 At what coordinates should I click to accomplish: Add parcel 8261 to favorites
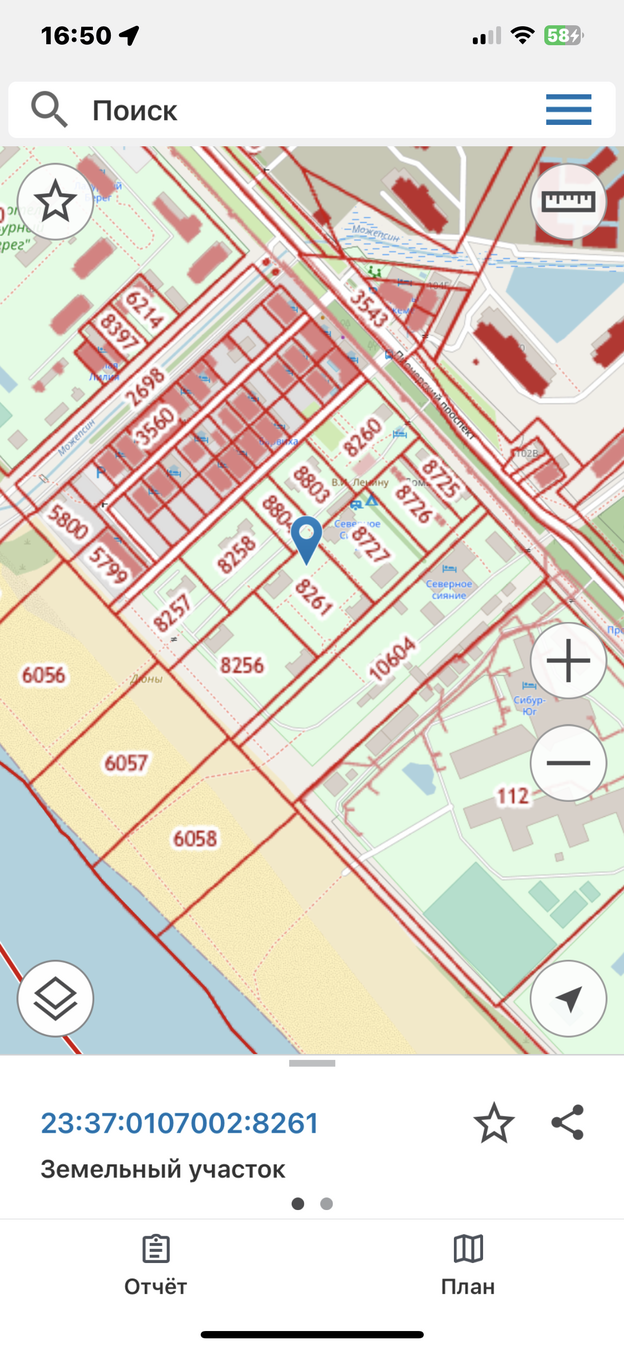tap(494, 1124)
